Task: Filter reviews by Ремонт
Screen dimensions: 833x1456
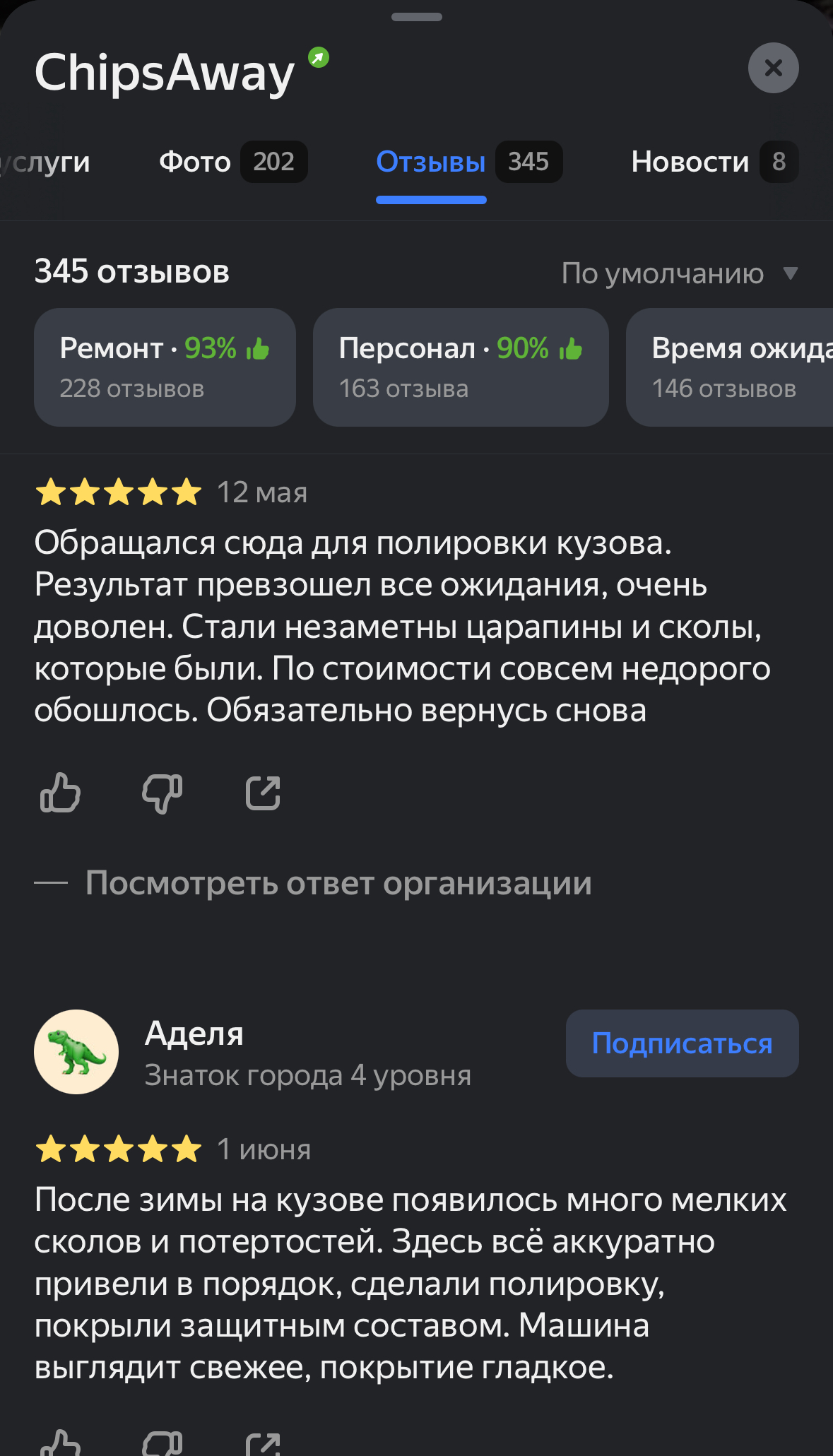Action: [x=165, y=367]
